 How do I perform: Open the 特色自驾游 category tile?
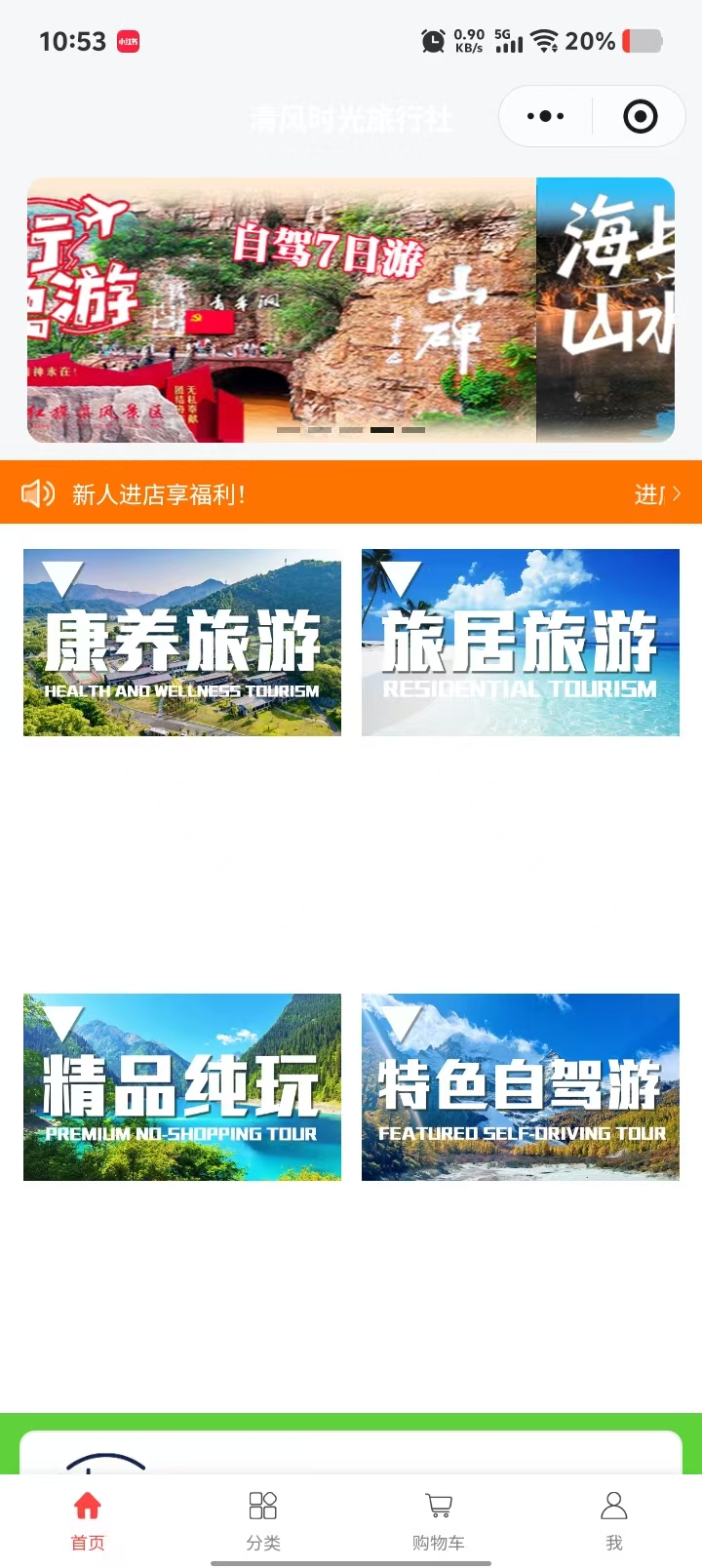[x=521, y=1087]
